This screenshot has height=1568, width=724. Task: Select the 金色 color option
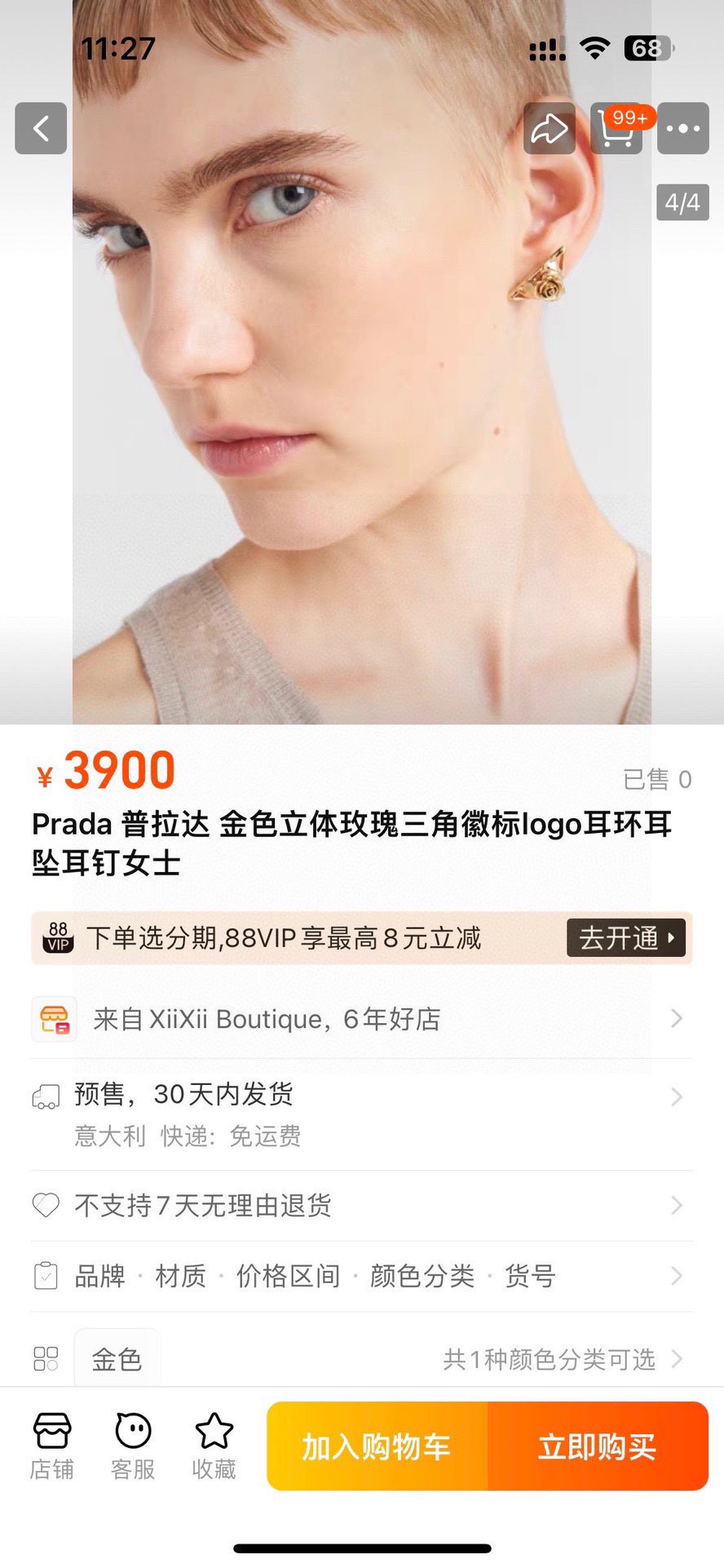point(117,1359)
